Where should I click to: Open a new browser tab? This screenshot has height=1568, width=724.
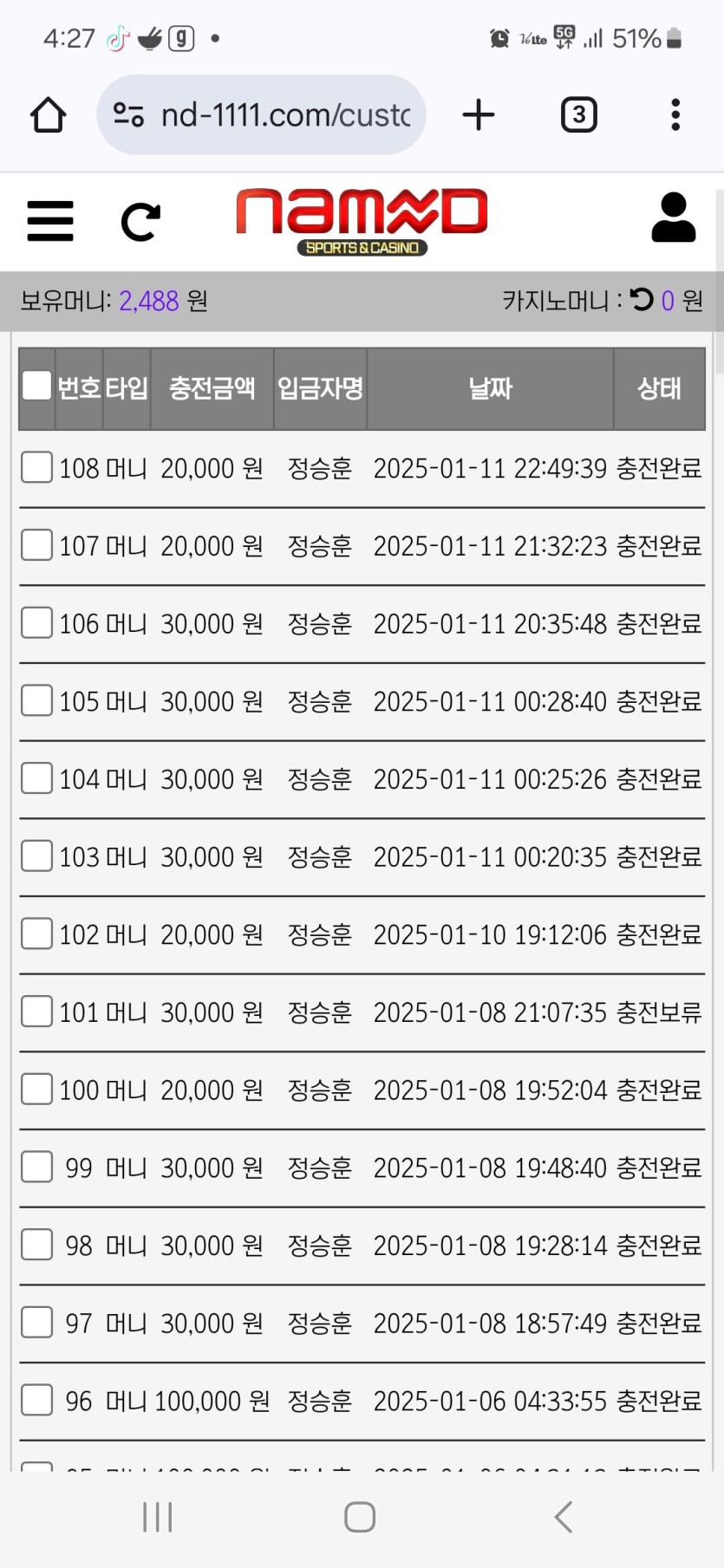pos(479,114)
